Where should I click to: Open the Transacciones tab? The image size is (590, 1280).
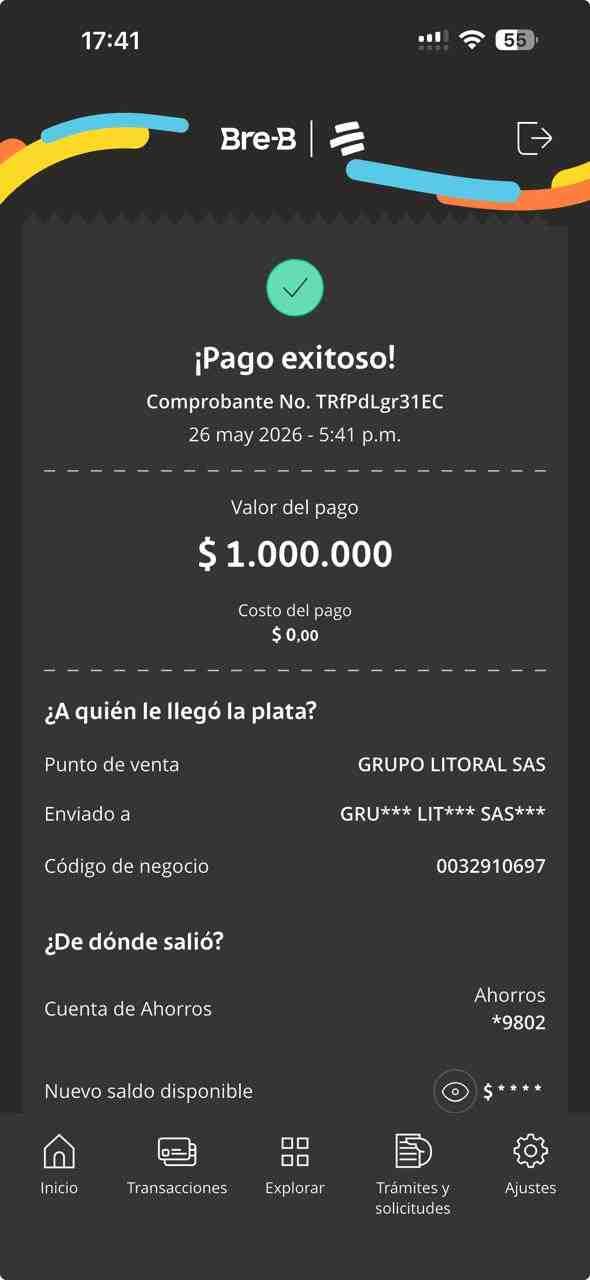click(177, 1166)
